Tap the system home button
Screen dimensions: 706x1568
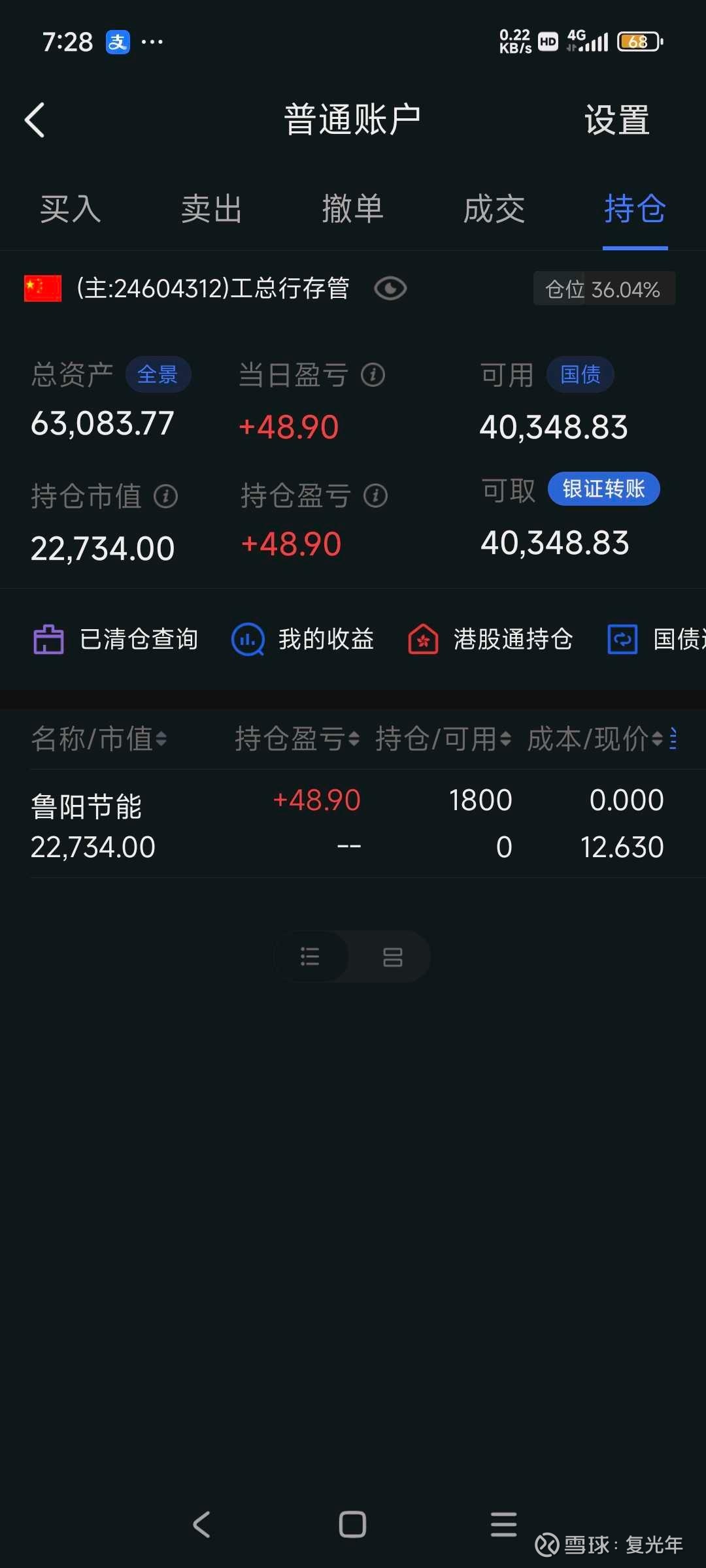pyautogui.click(x=352, y=1524)
